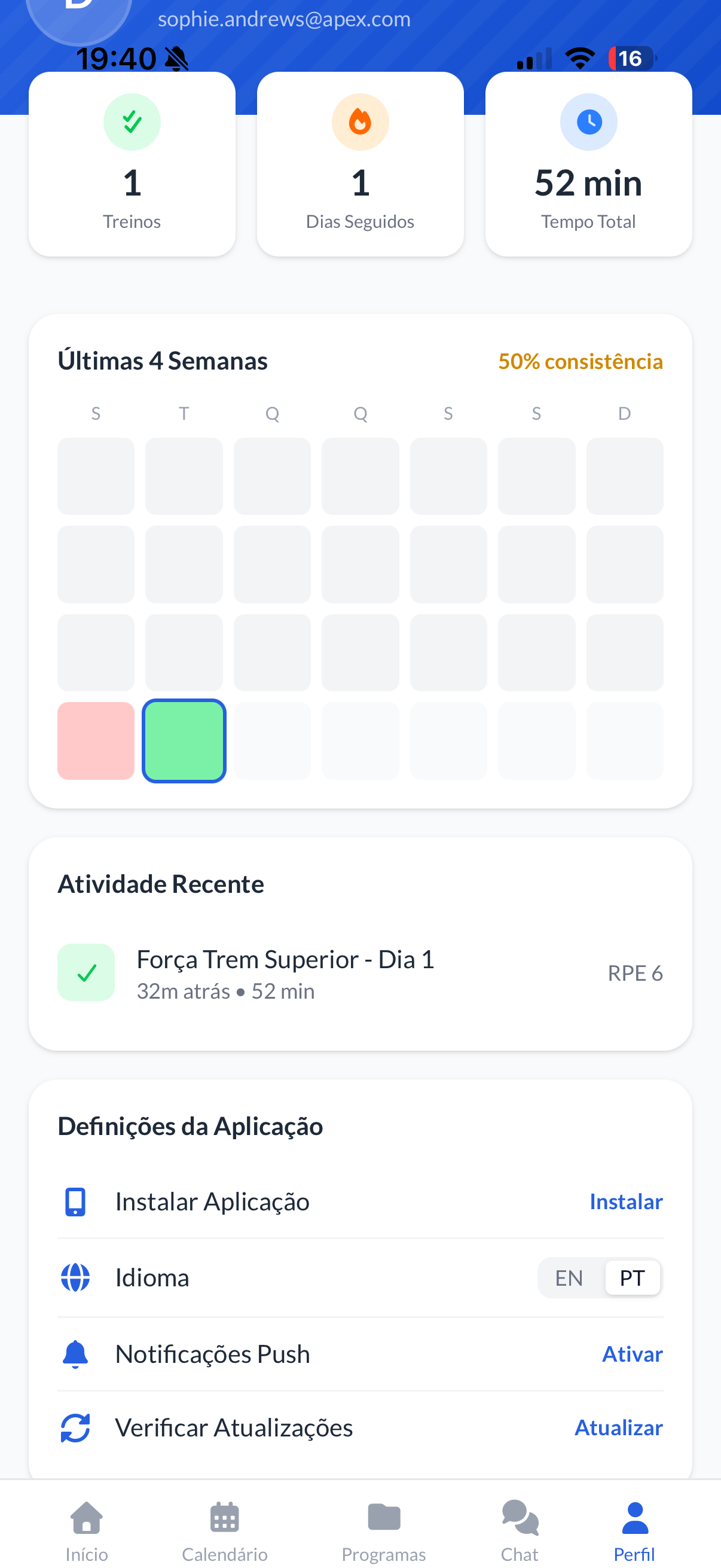Select the bell Notificações Push icon
This screenshot has width=721, height=1568.
tap(74, 1354)
